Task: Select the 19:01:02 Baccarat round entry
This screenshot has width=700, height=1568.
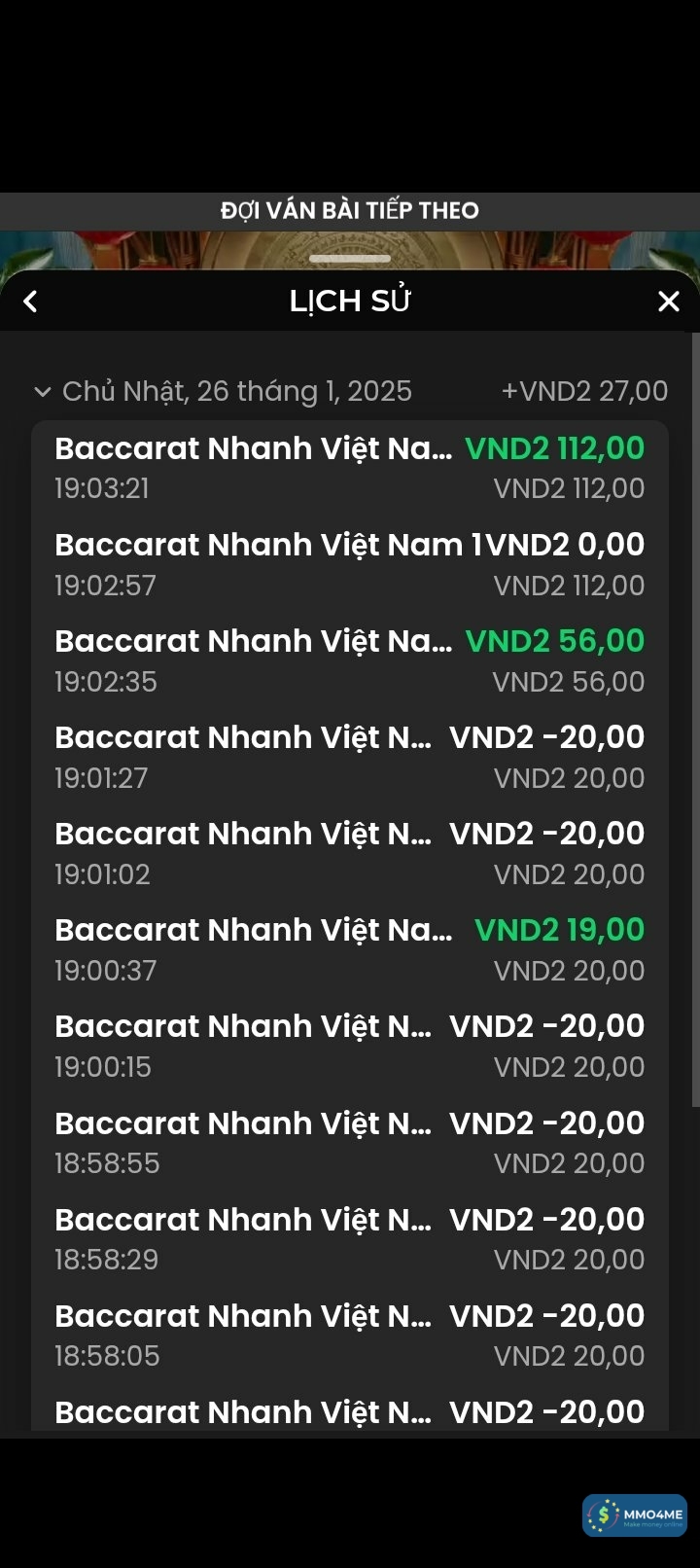Action: 350,853
